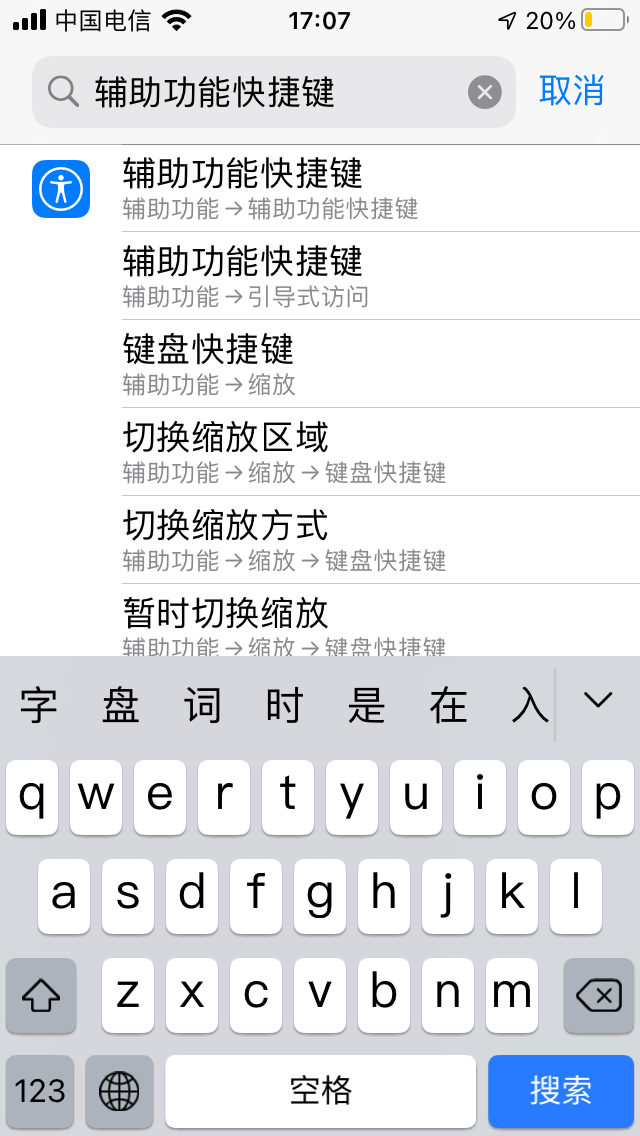The height and width of the screenshot is (1136, 640).
Task: Switch to the 123 number keyboard
Action: pyautogui.click(x=40, y=1090)
